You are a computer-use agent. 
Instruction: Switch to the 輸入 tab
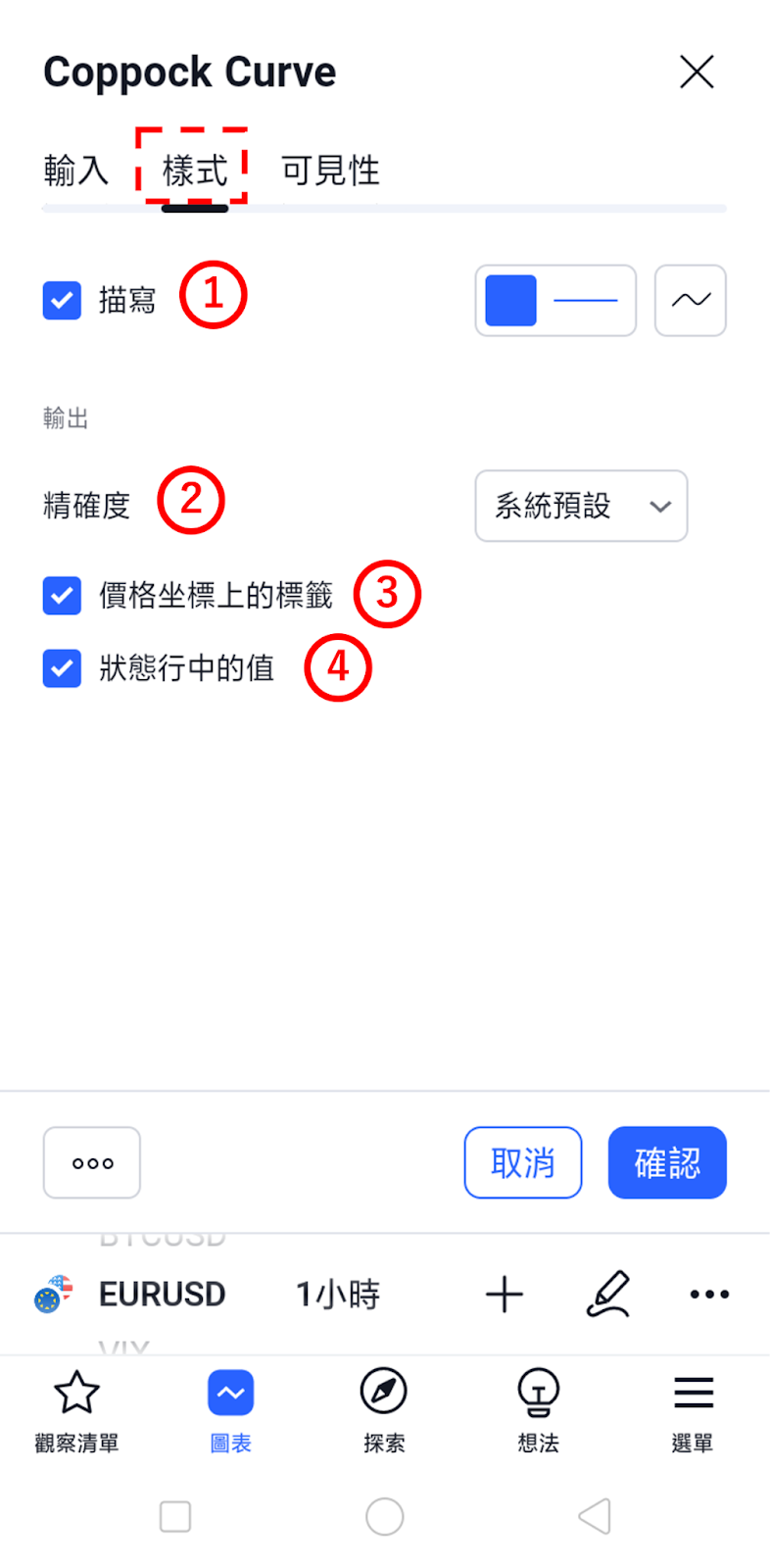coord(75,171)
